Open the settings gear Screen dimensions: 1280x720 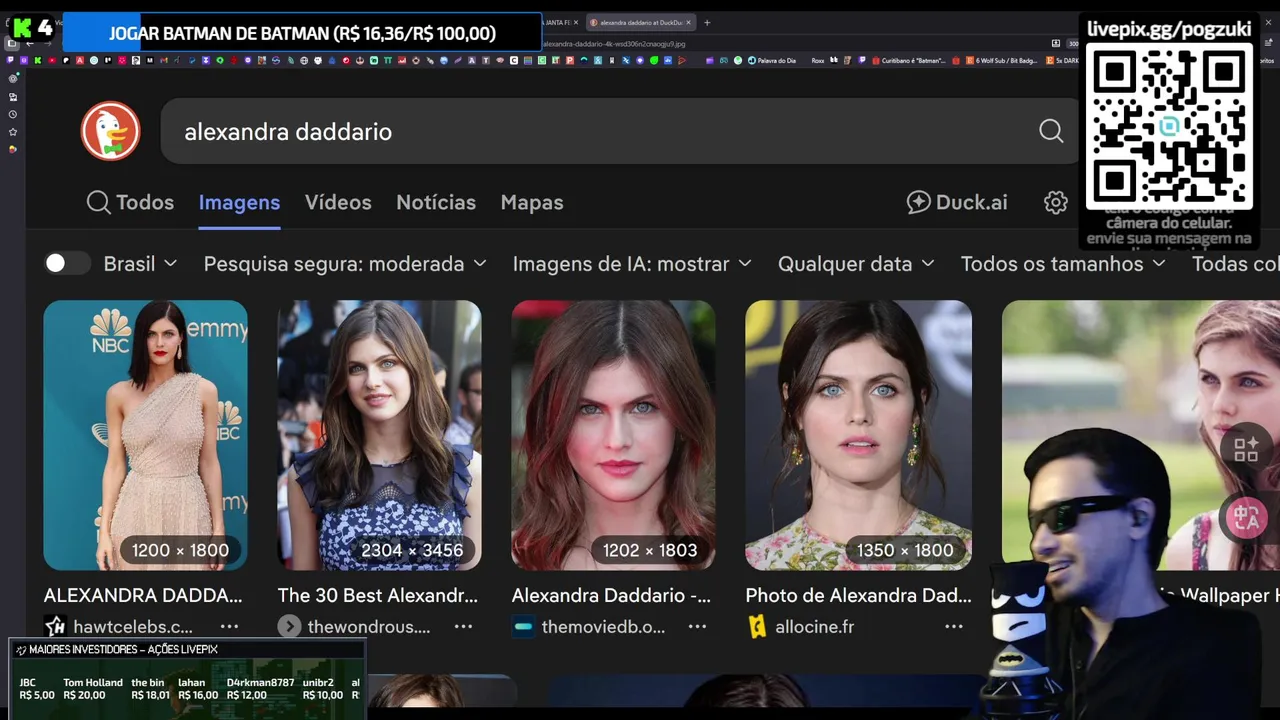point(1056,202)
